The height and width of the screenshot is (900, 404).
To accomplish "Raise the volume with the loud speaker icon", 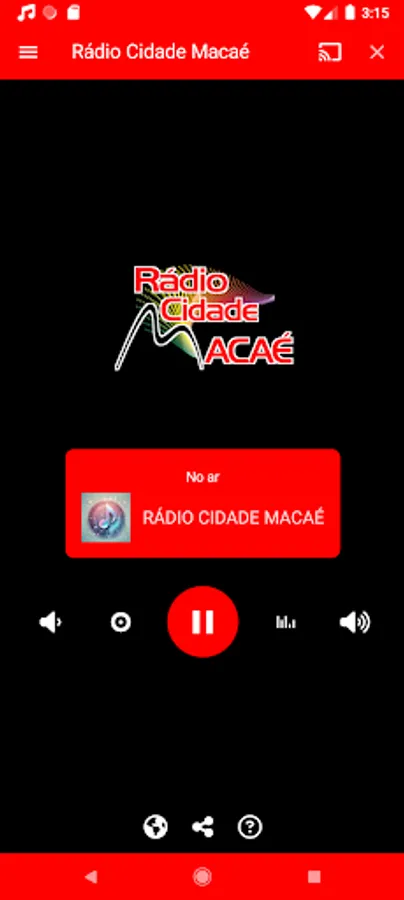I will tap(355, 622).
